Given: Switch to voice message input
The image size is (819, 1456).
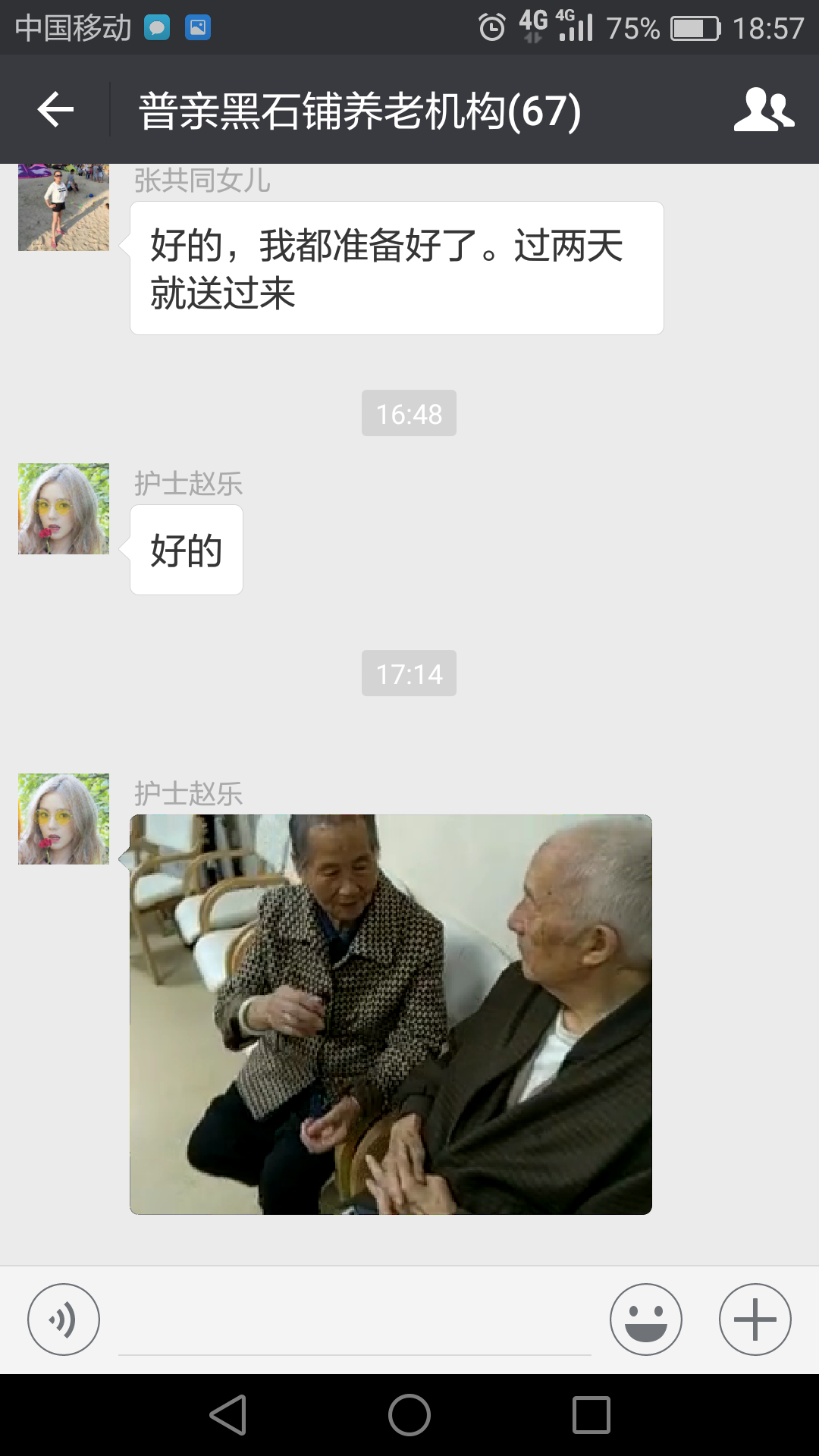Looking at the screenshot, I should 64,1319.
